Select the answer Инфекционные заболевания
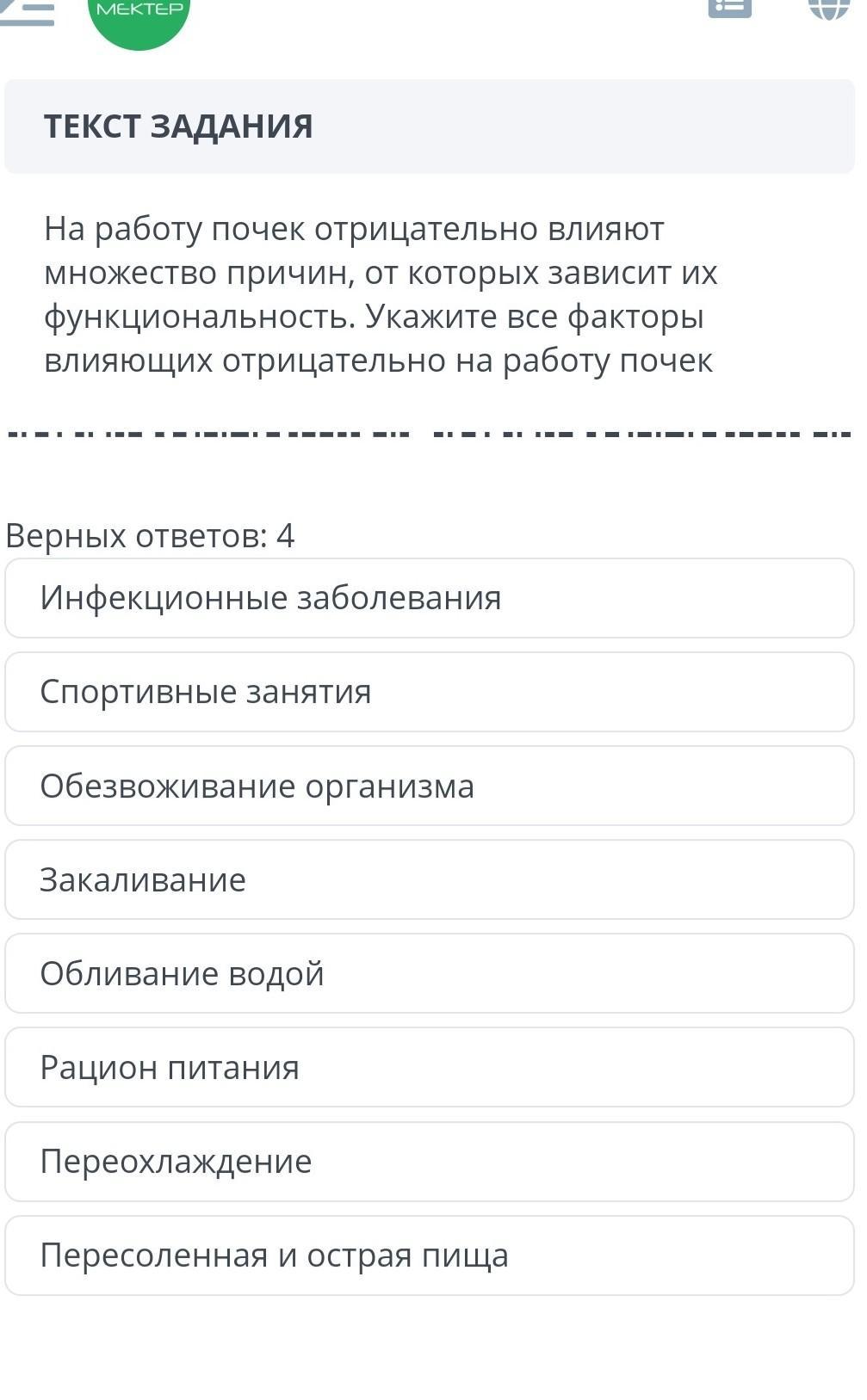This screenshot has width=867, height=1400. [x=430, y=598]
